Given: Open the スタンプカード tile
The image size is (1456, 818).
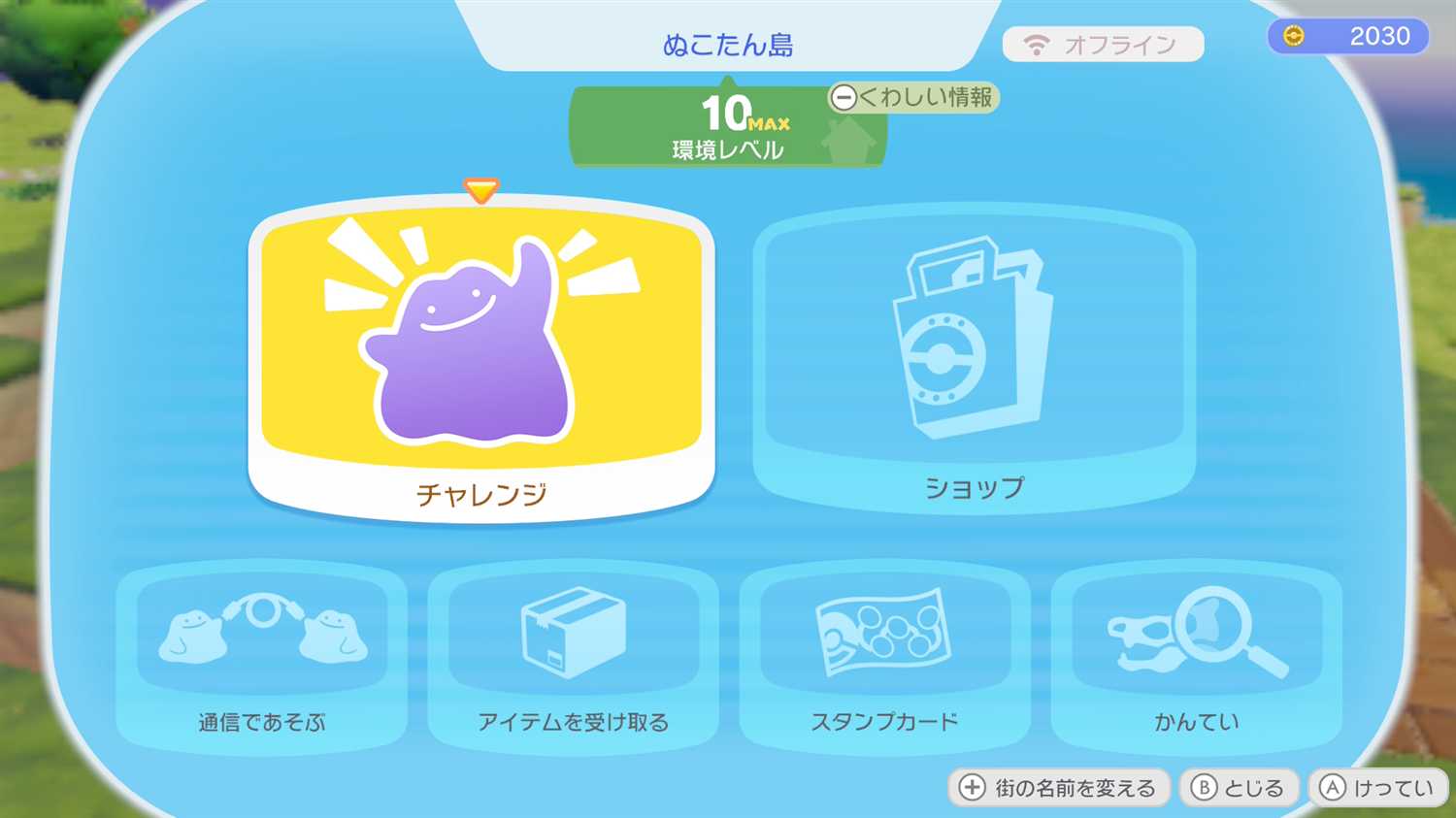Looking at the screenshot, I should (x=884, y=657).
